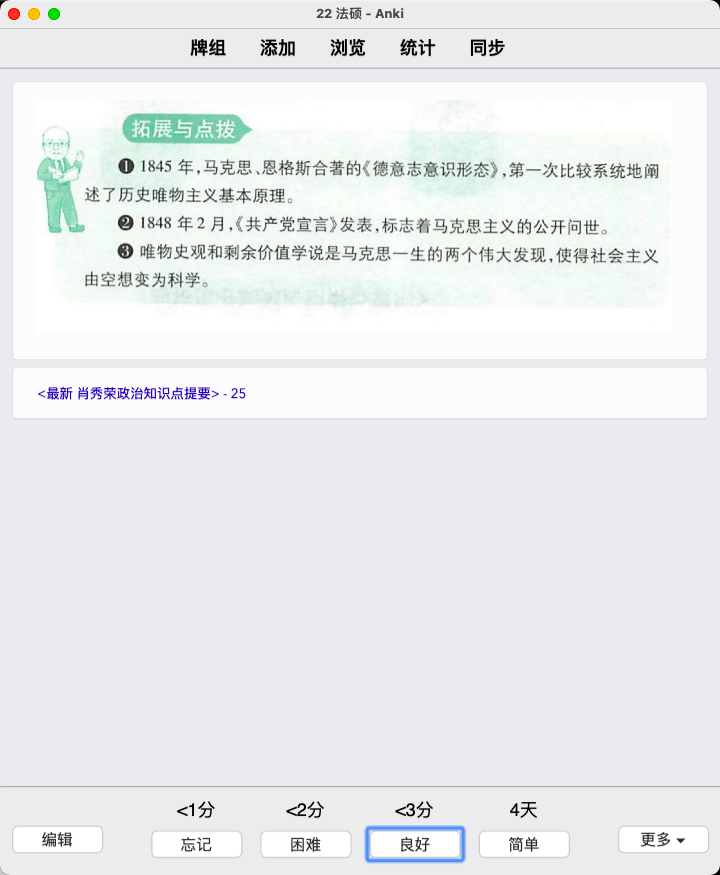Rate the card 忘记
This screenshot has height=875, width=720.
pyautogui.click(x=196, y=844)
